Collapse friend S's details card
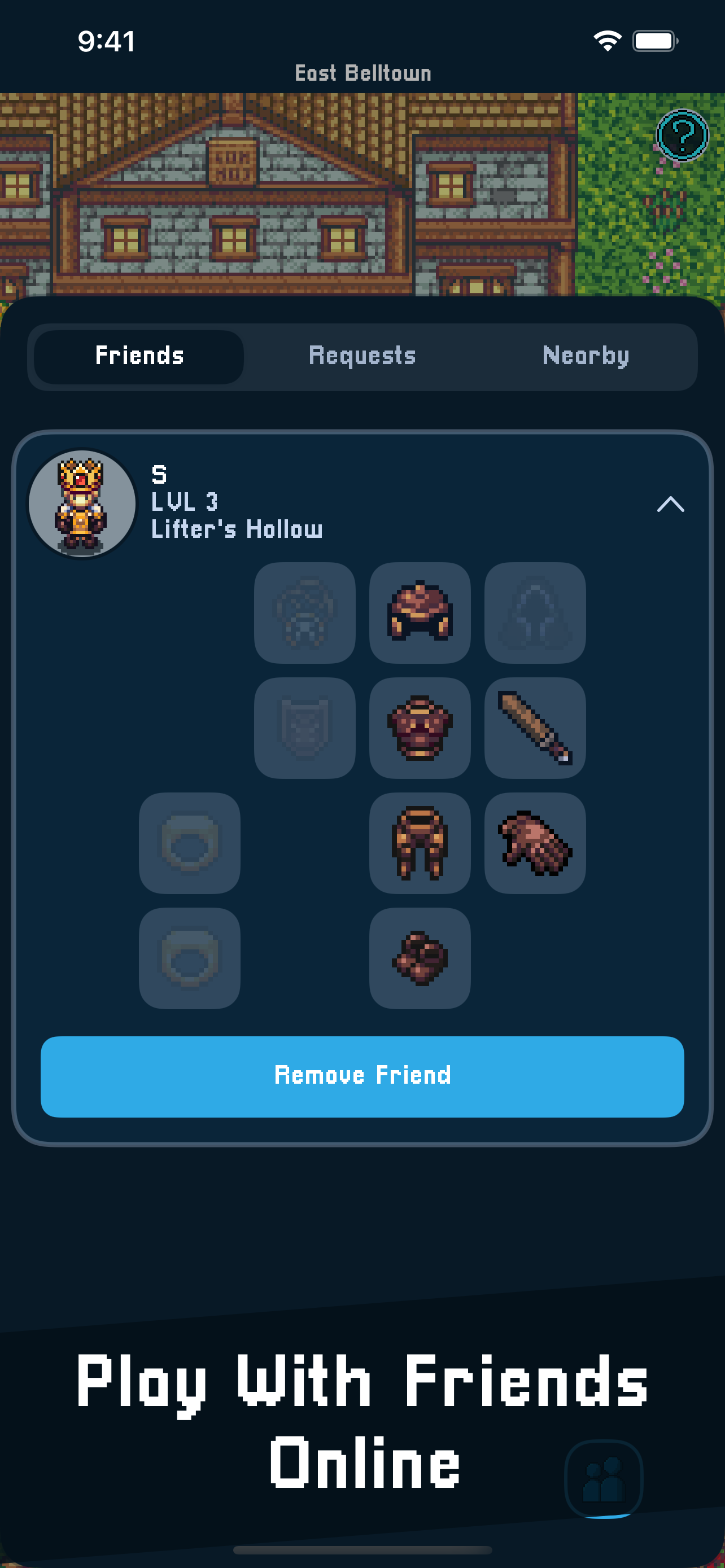The height and width of the screenshot is (1568, 725). (670, 504)
